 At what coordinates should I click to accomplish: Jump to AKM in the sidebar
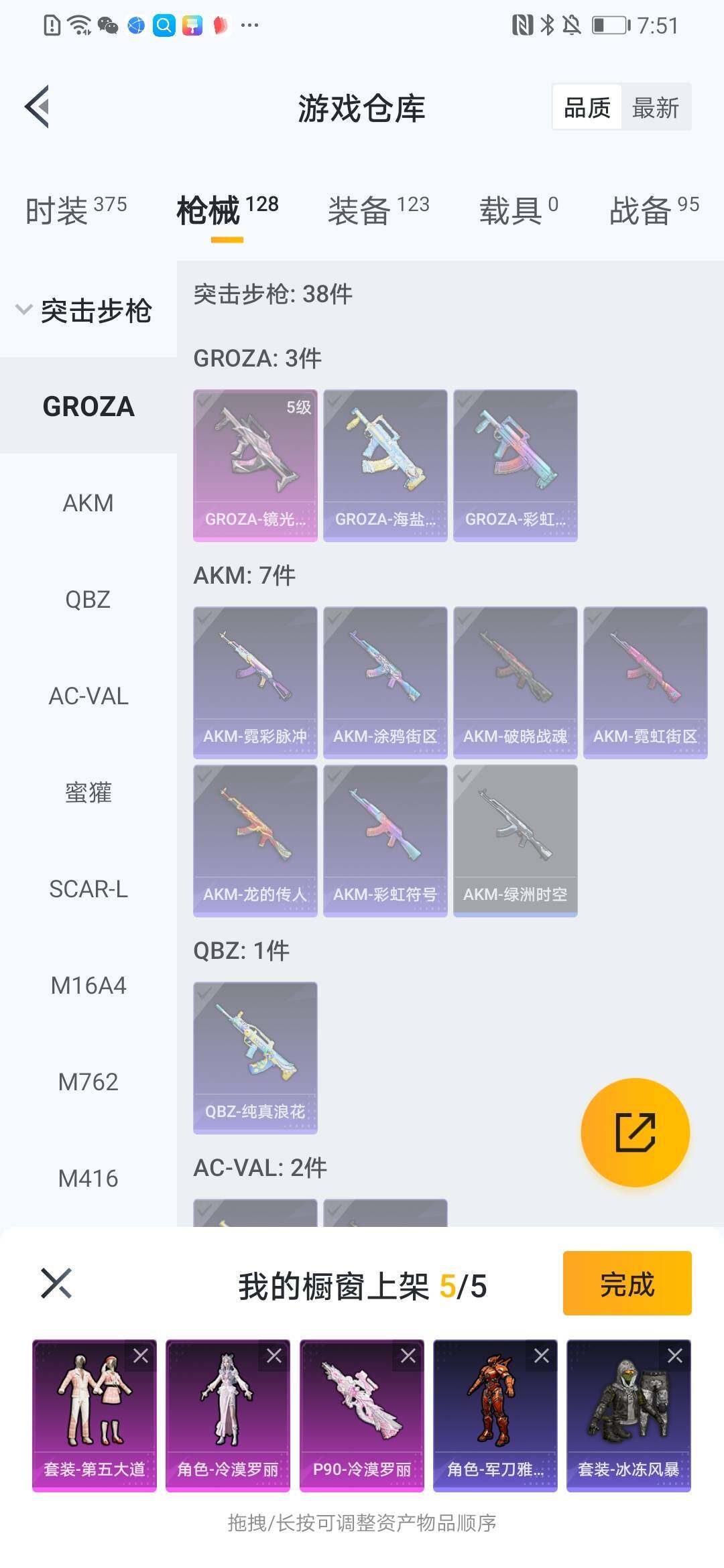[x=88, y=503]
